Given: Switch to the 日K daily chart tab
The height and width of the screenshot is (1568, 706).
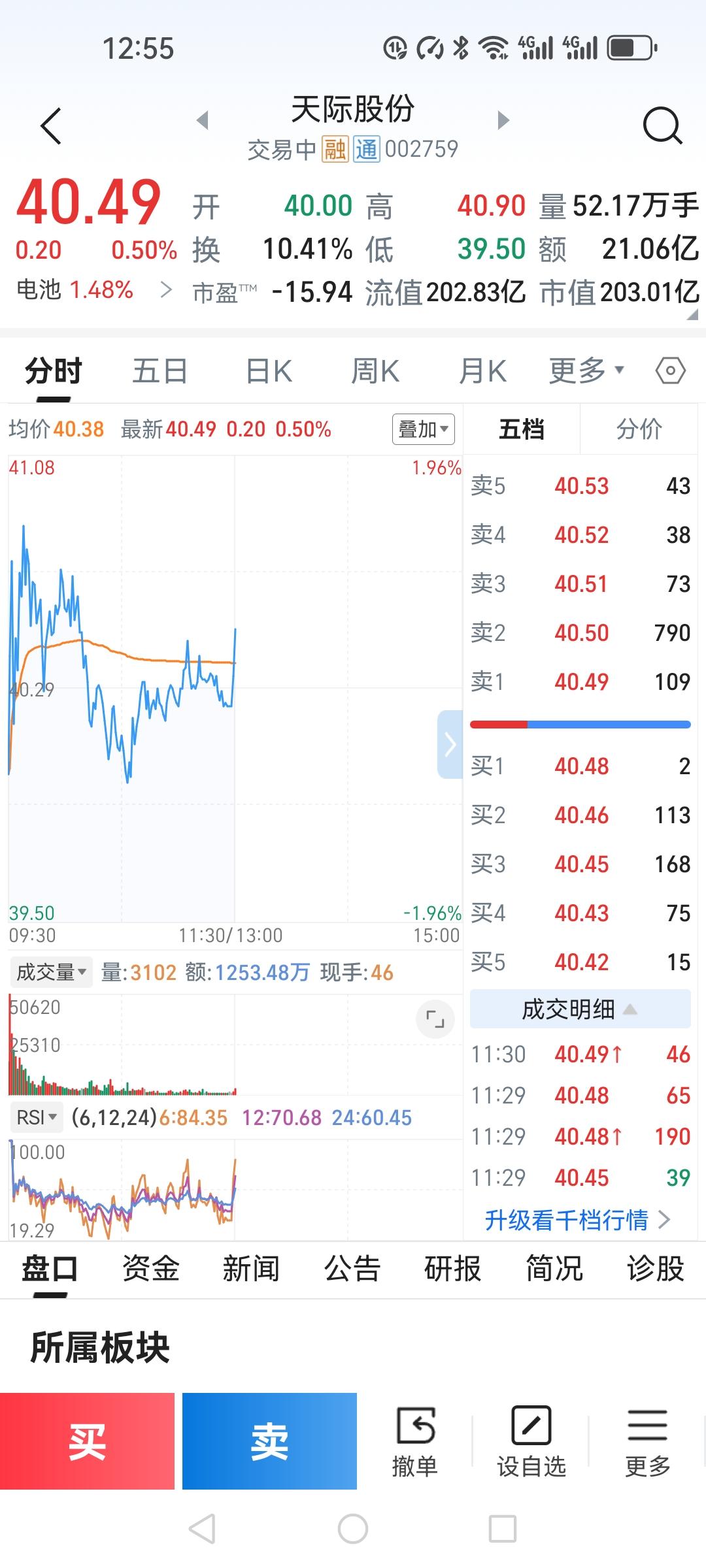Looking at the screenshot, I should click(267, 370).
